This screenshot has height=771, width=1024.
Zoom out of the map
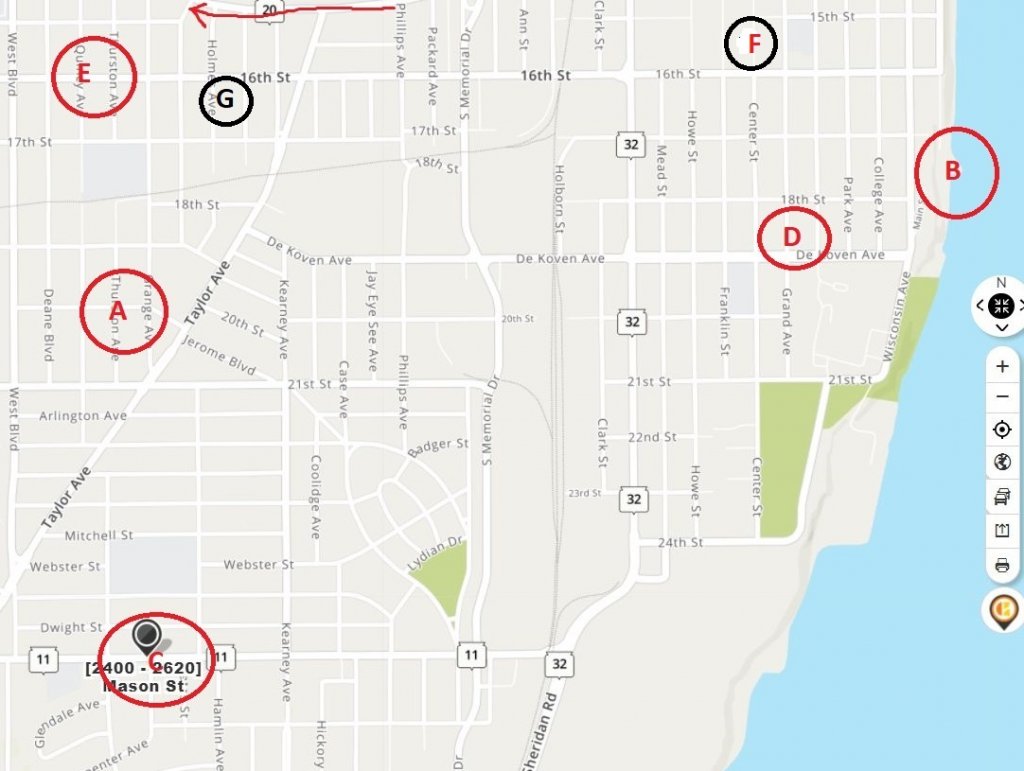coord(1002,398)
